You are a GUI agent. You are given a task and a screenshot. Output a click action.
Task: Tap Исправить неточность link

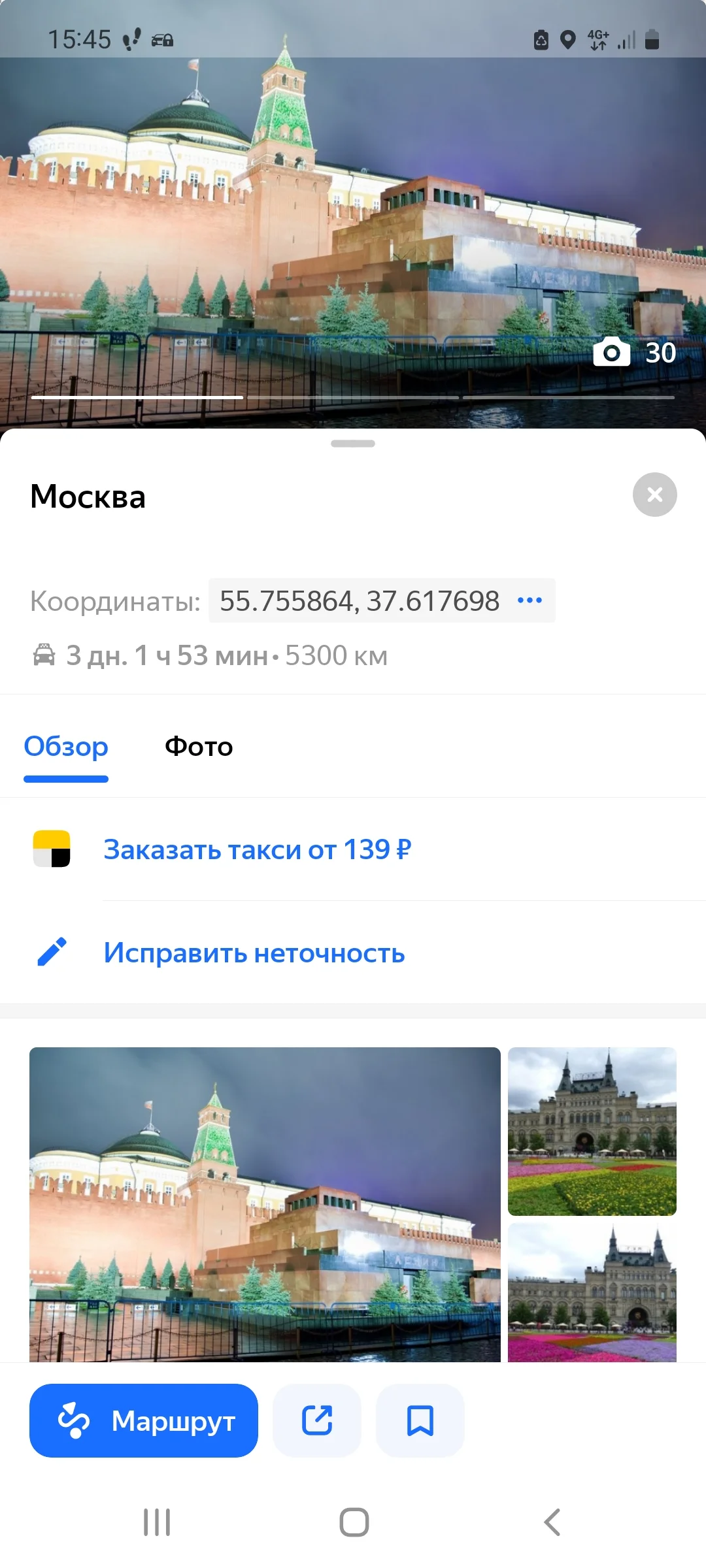[254, 953]
